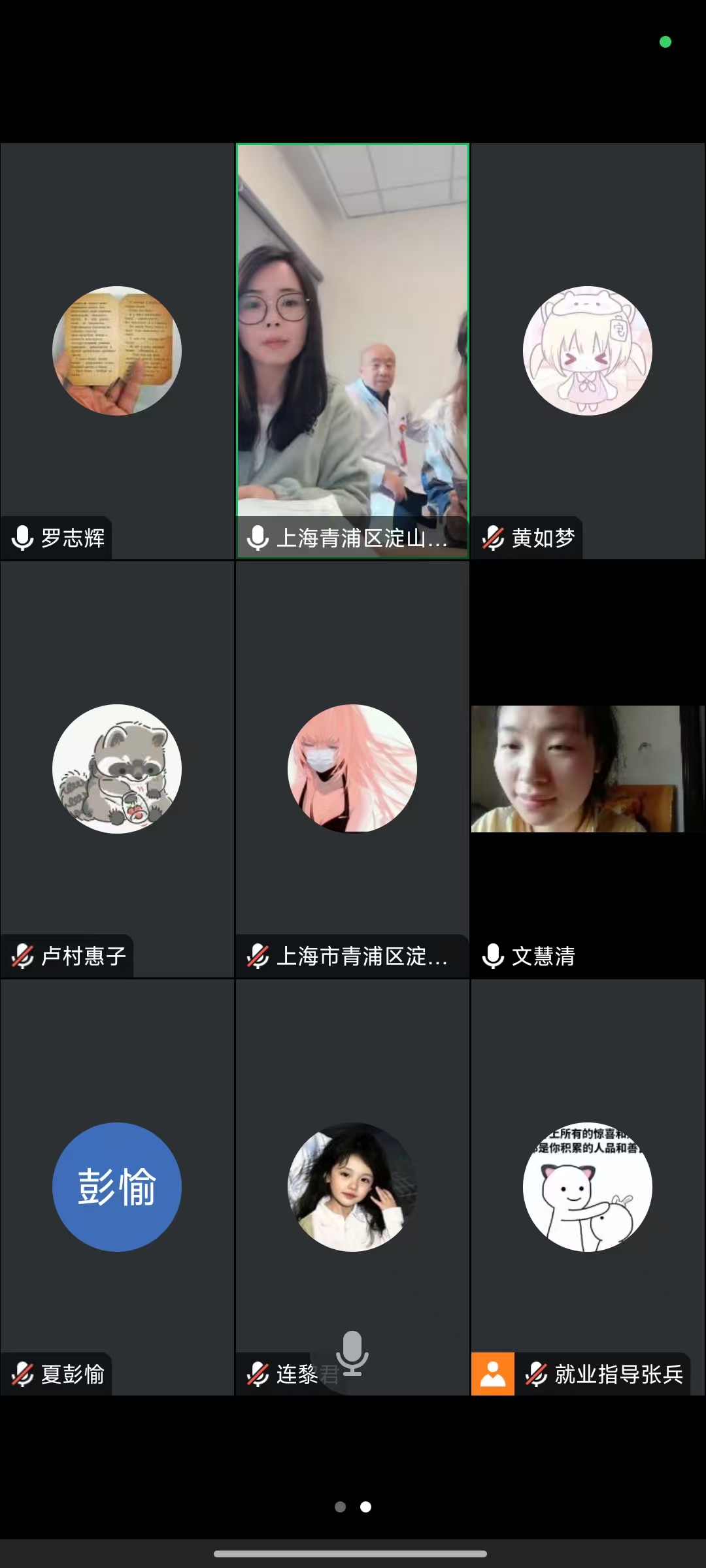This screenshot has height=1568, width=706.
Task: Select the video tile labeled 上海青浦区淀山…
Action: (x=352, y=351)
